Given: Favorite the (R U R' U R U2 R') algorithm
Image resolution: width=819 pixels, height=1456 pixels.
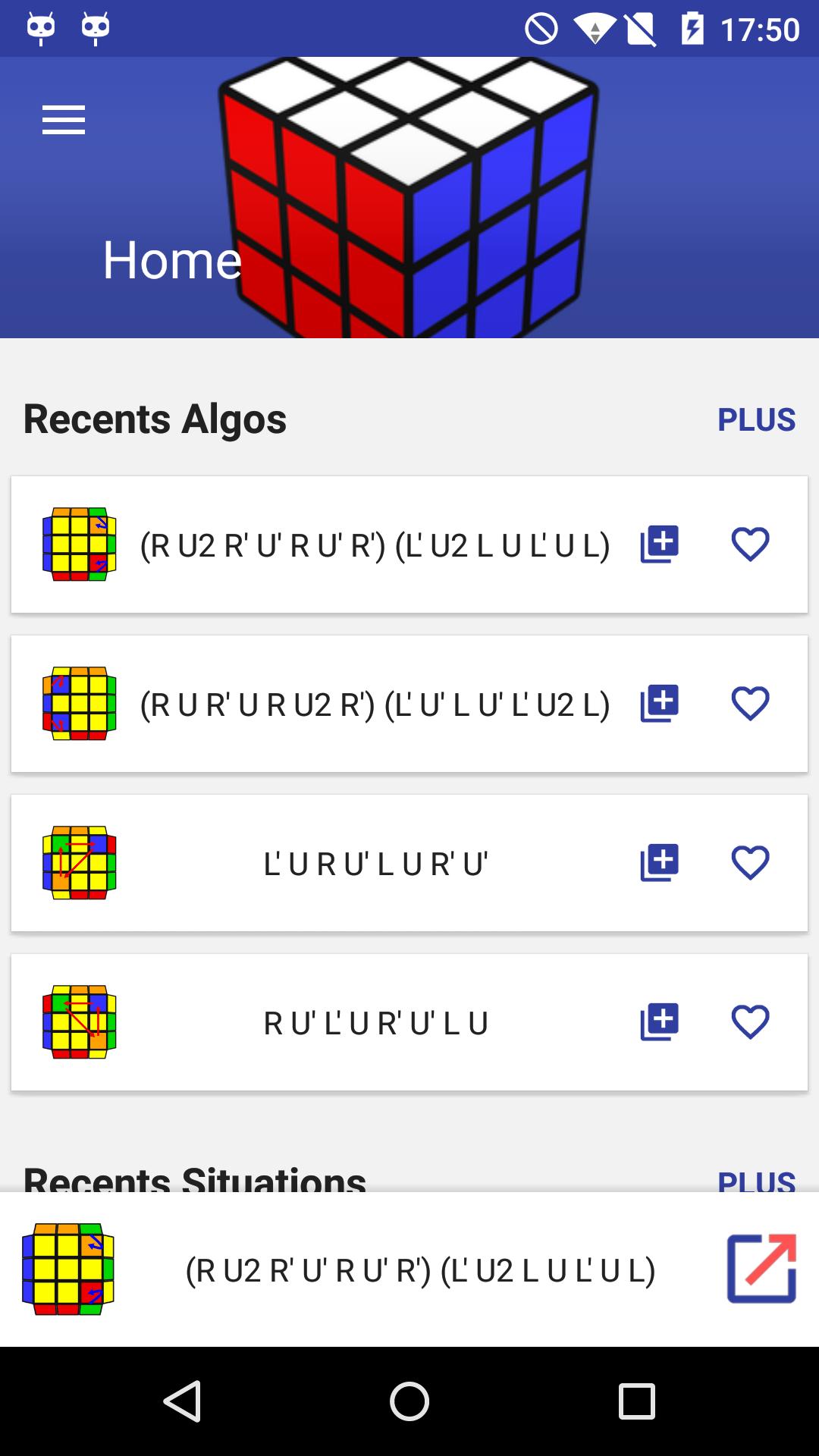Looking at the screenshot, I should (749, 703).
